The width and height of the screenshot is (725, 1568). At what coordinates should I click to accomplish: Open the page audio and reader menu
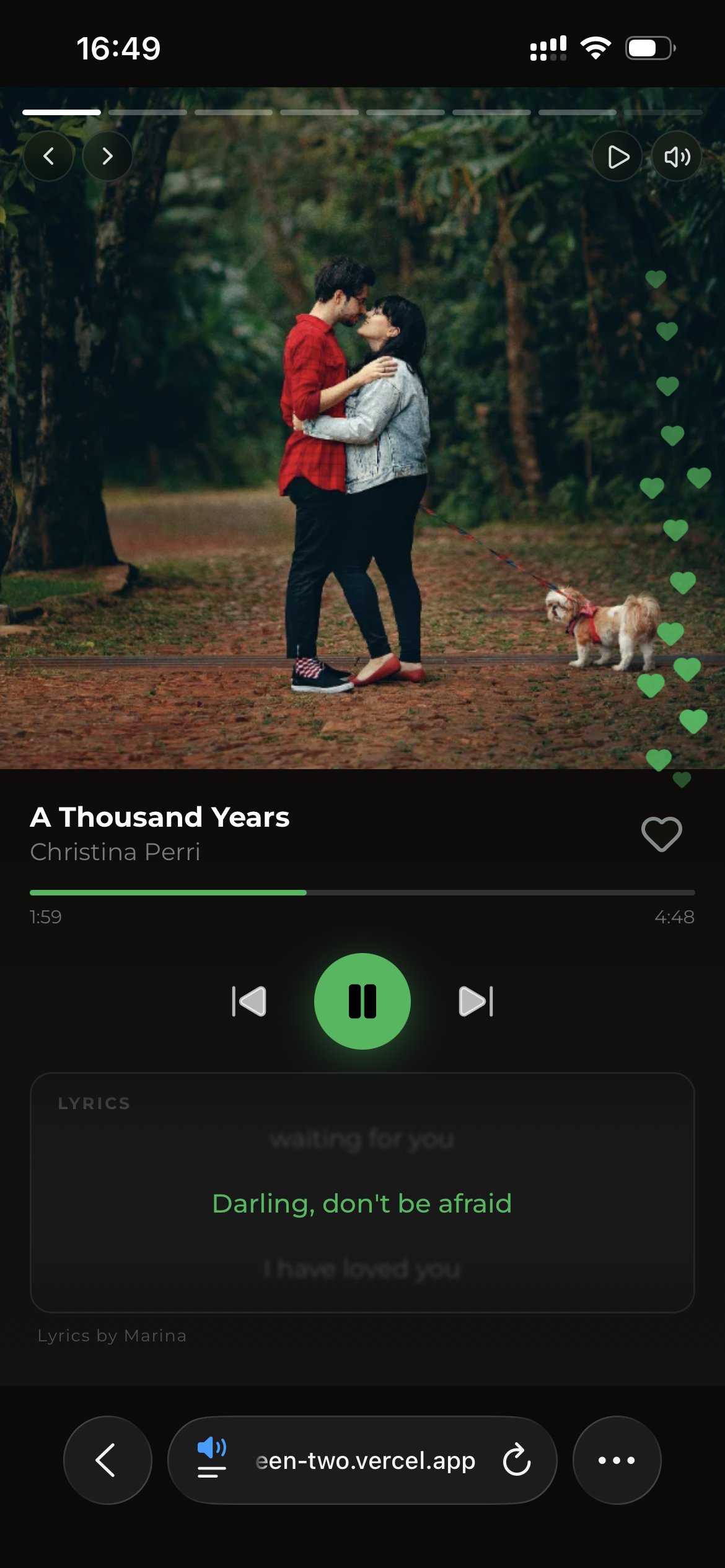[211, 1460]
